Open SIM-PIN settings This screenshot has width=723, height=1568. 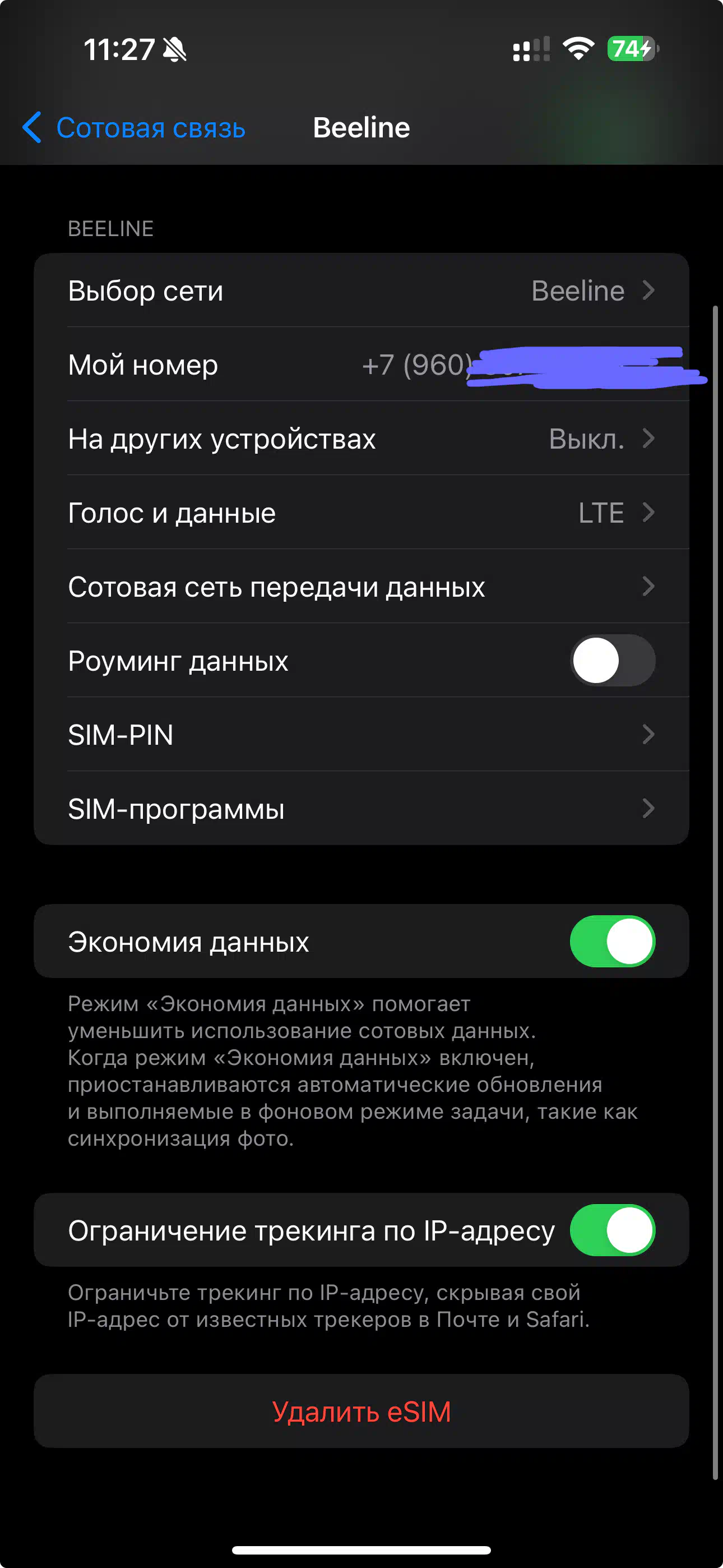[x=361, y=735]
